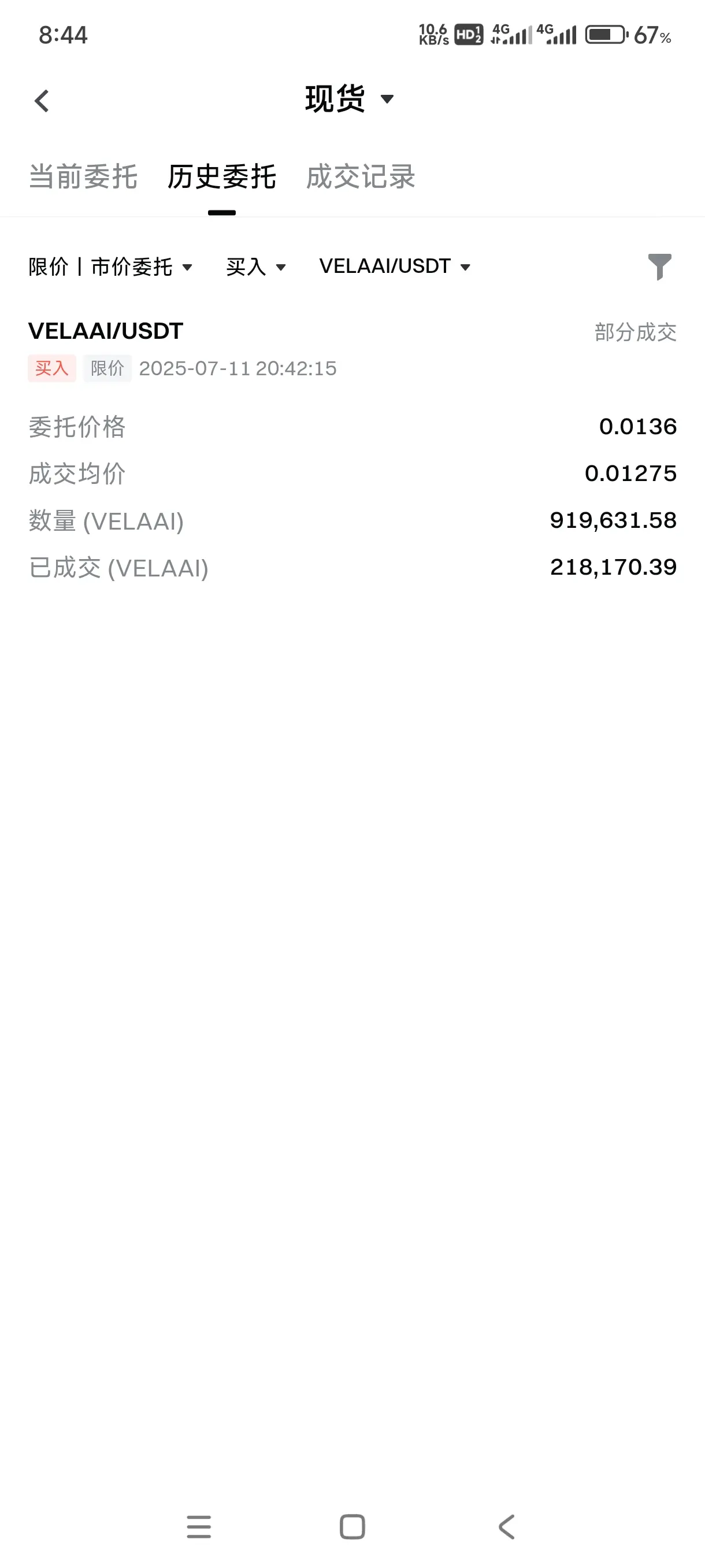Open the filter funnel icon
This screenshot has height=1568, width=705.
click(659, 267)
